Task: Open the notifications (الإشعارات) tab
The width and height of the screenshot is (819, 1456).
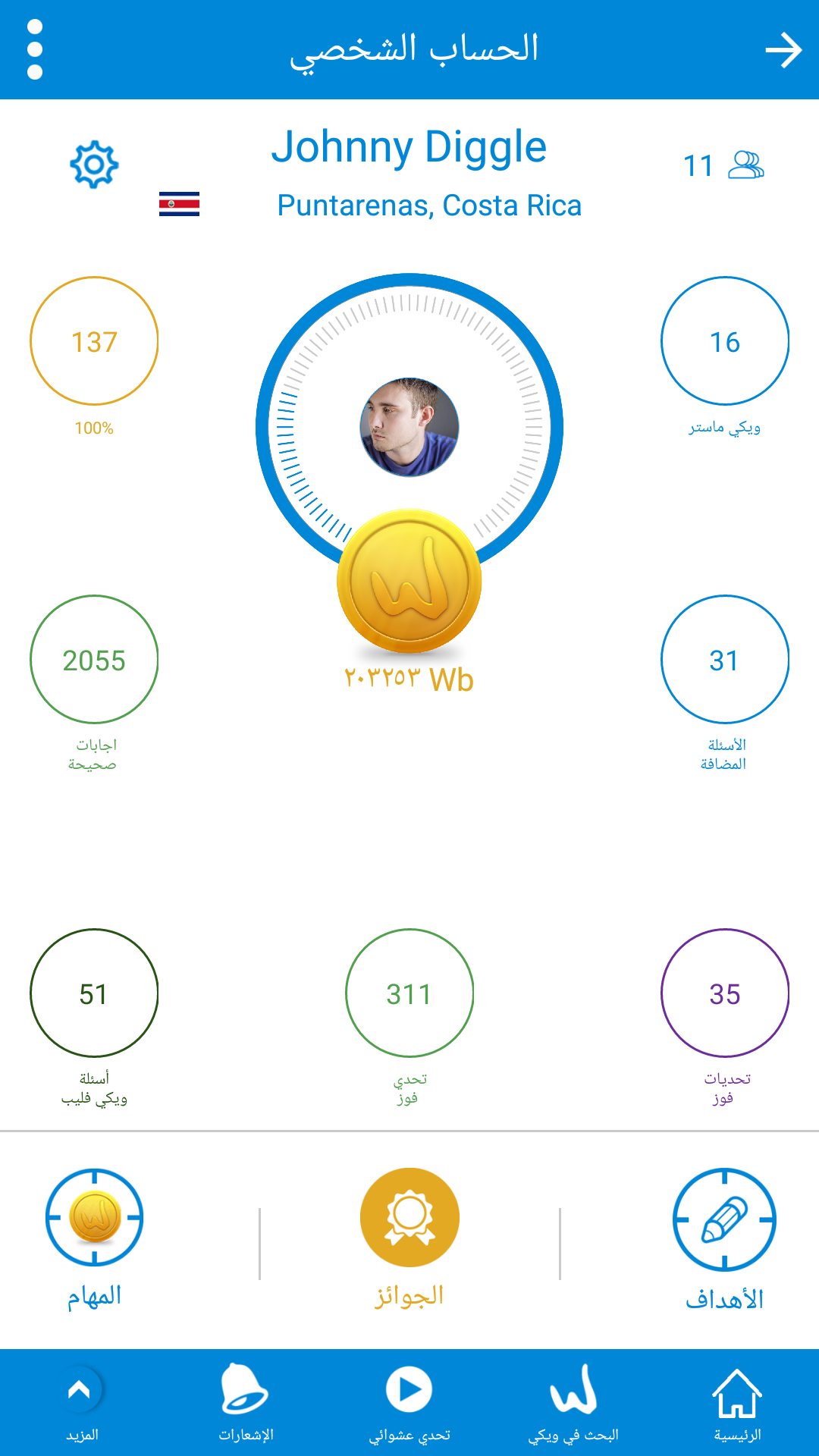Action: point(246,1403)
